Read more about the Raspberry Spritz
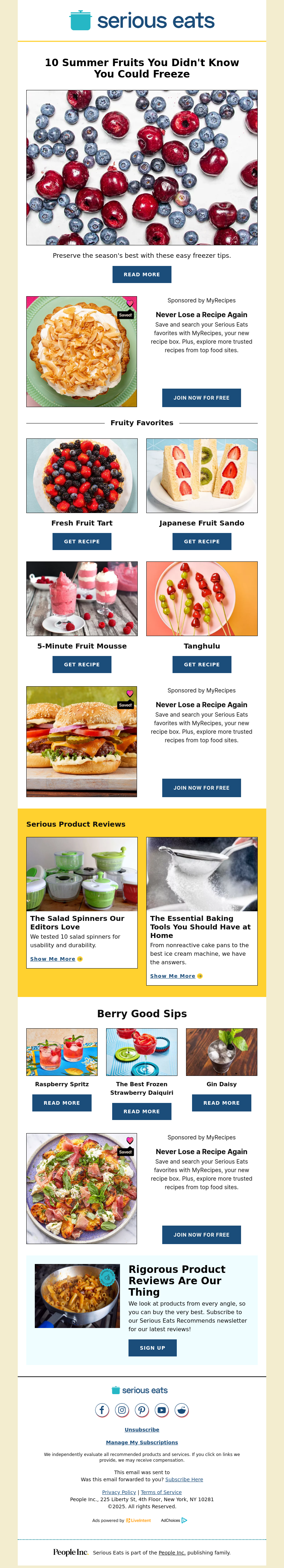Viewport: 284px width, 1568px height. tap(61, 1103)
